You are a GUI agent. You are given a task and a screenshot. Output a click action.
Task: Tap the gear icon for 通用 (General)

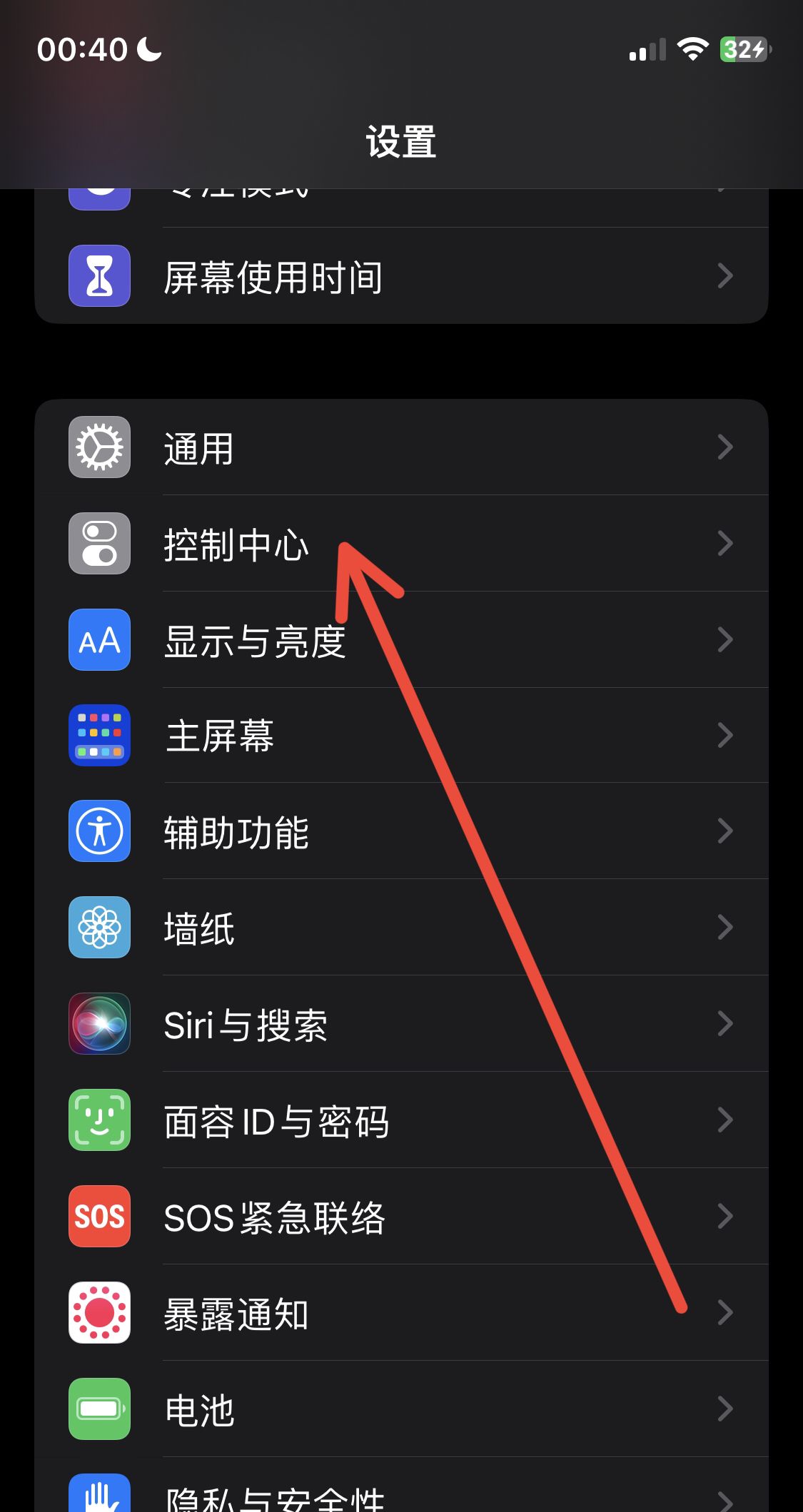coord(99,447)
